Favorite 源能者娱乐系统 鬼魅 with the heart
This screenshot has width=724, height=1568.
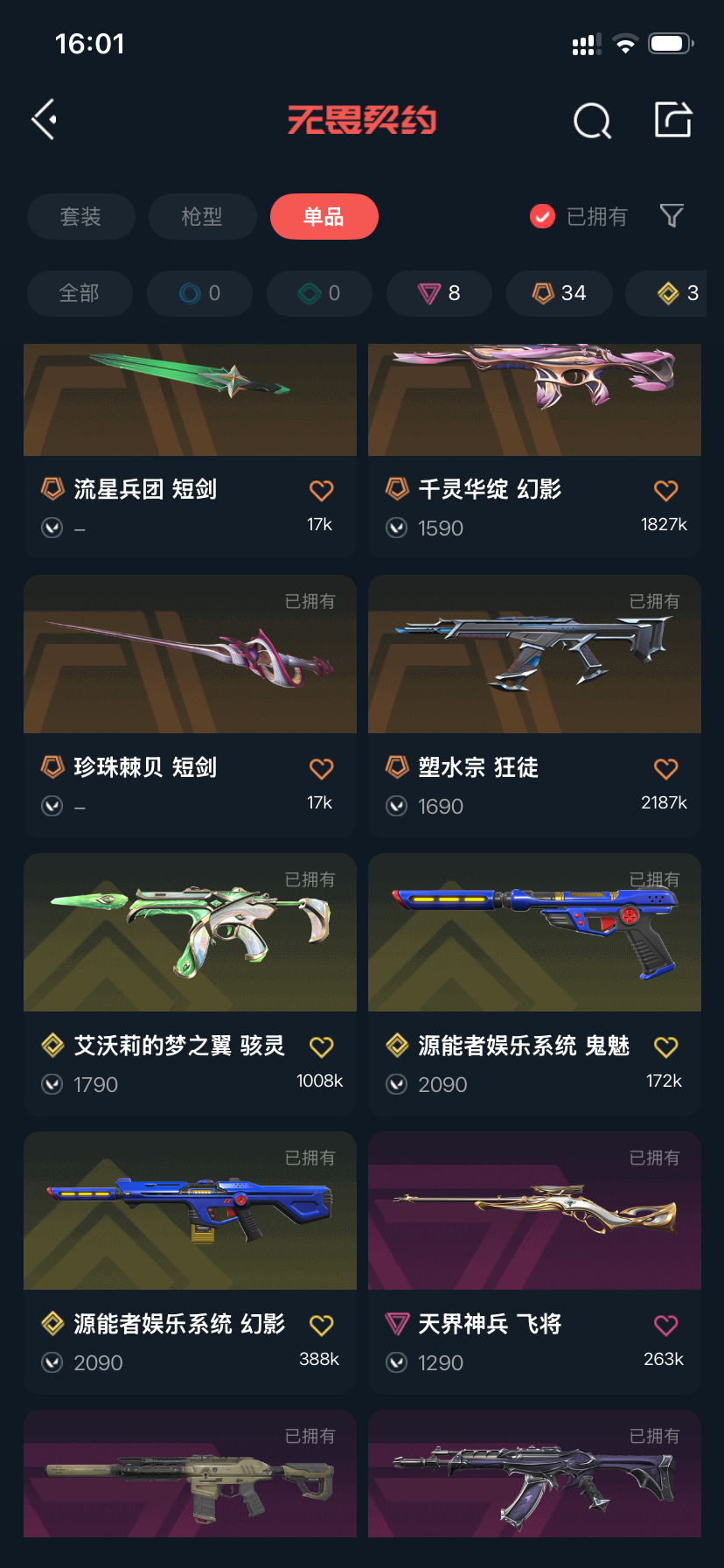[665, 1047]
